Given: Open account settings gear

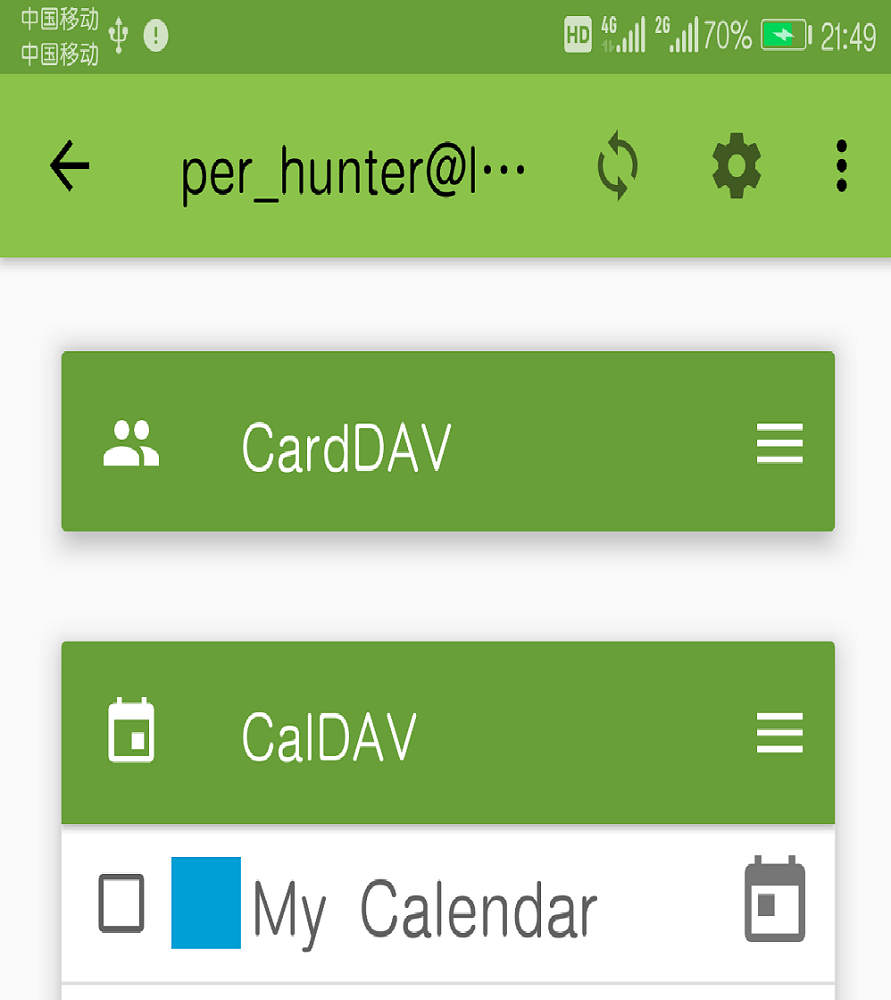Looking at the screenshot, I should (x=736, y=166).
